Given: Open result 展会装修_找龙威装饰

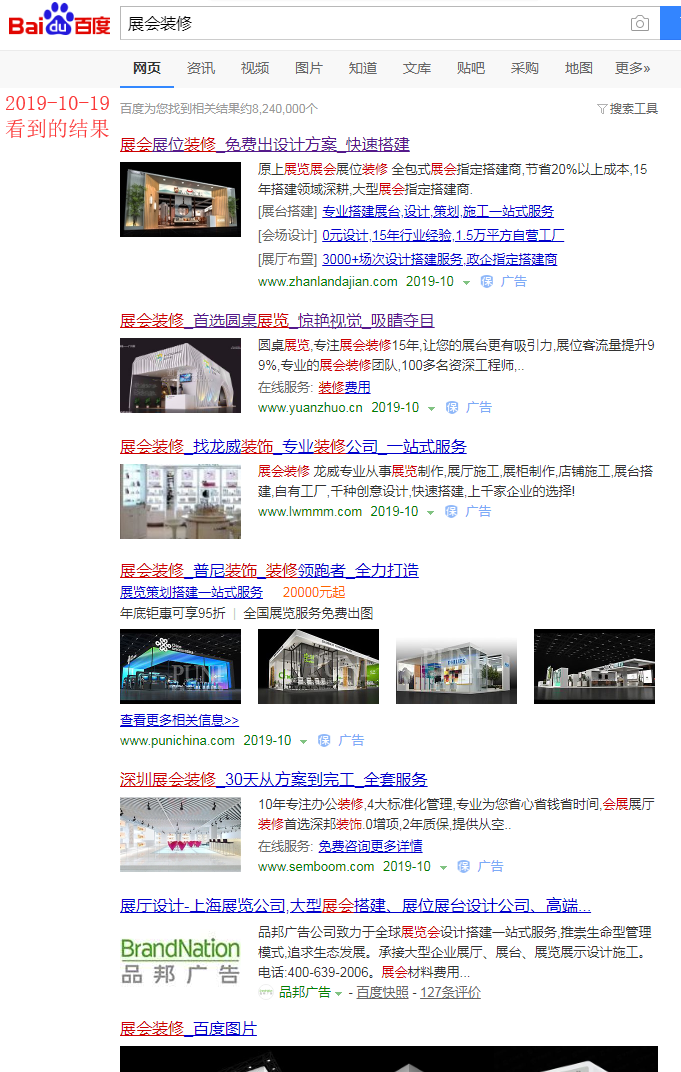Looking at the screenshot, I should tap(293, 447).
